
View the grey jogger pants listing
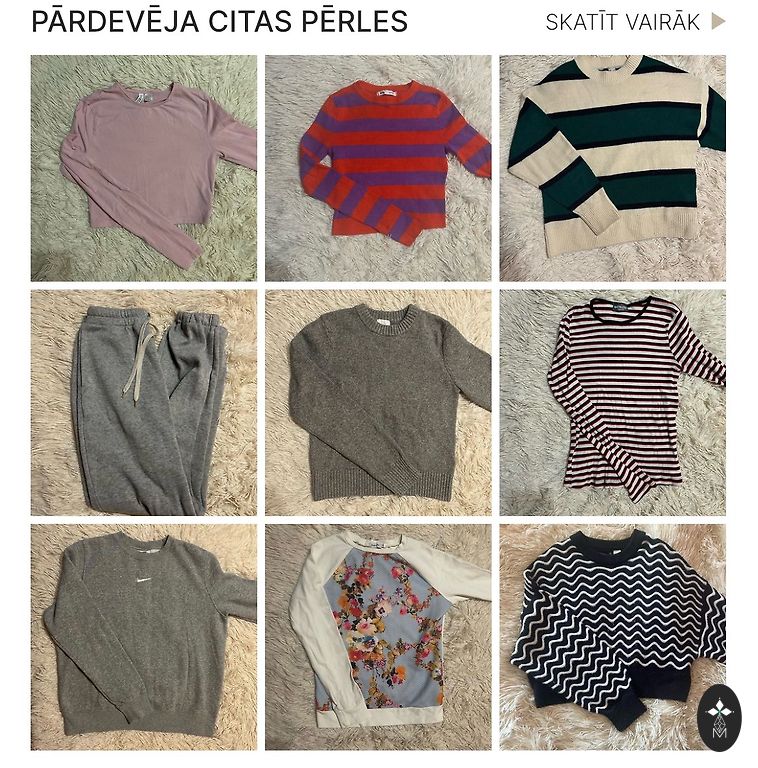coord(143,402)
